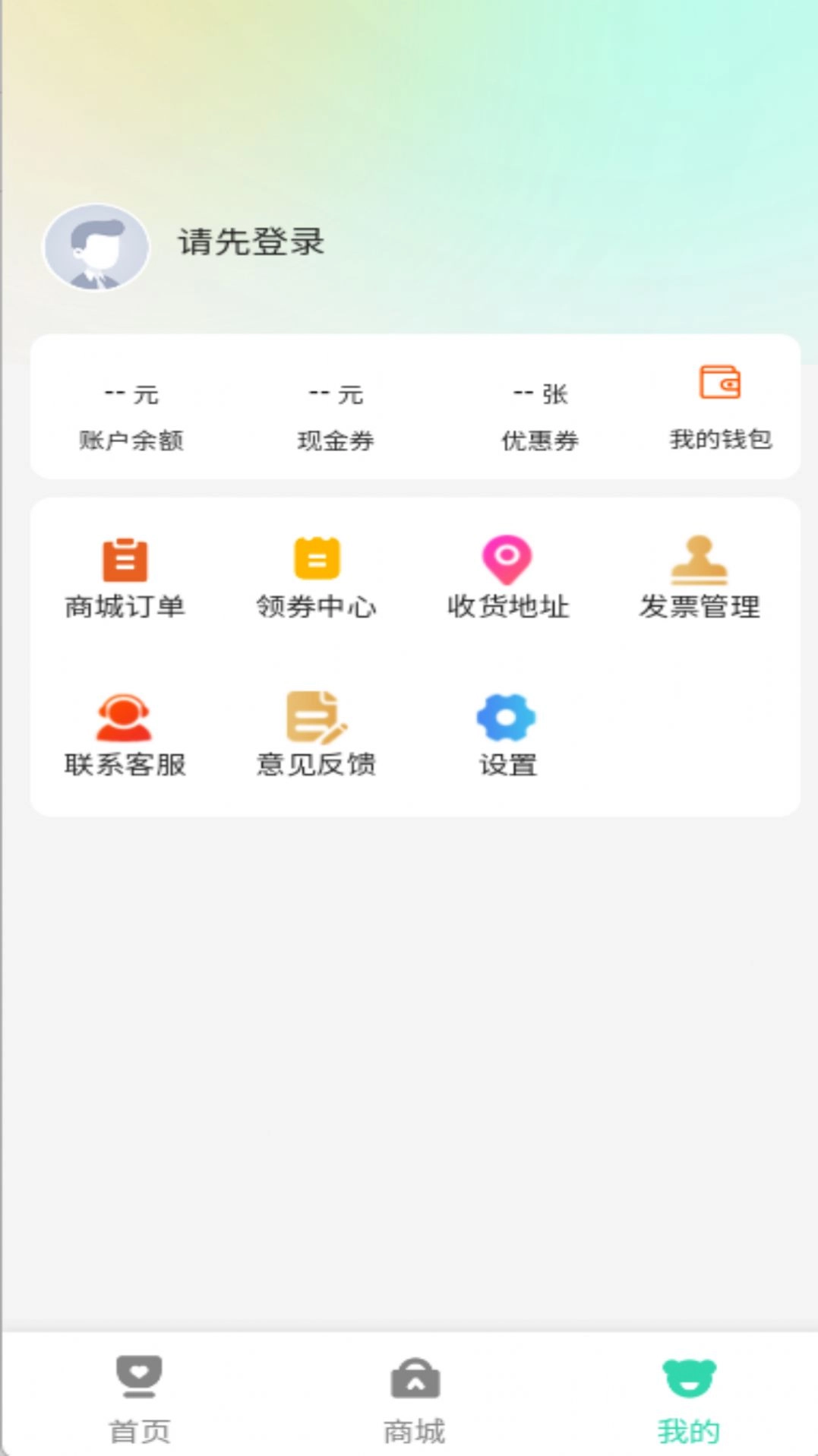This screenshot has height=1456, width=818.
Task: Switch to the 首页 home tab
Action: click(x=139, y=1399)
